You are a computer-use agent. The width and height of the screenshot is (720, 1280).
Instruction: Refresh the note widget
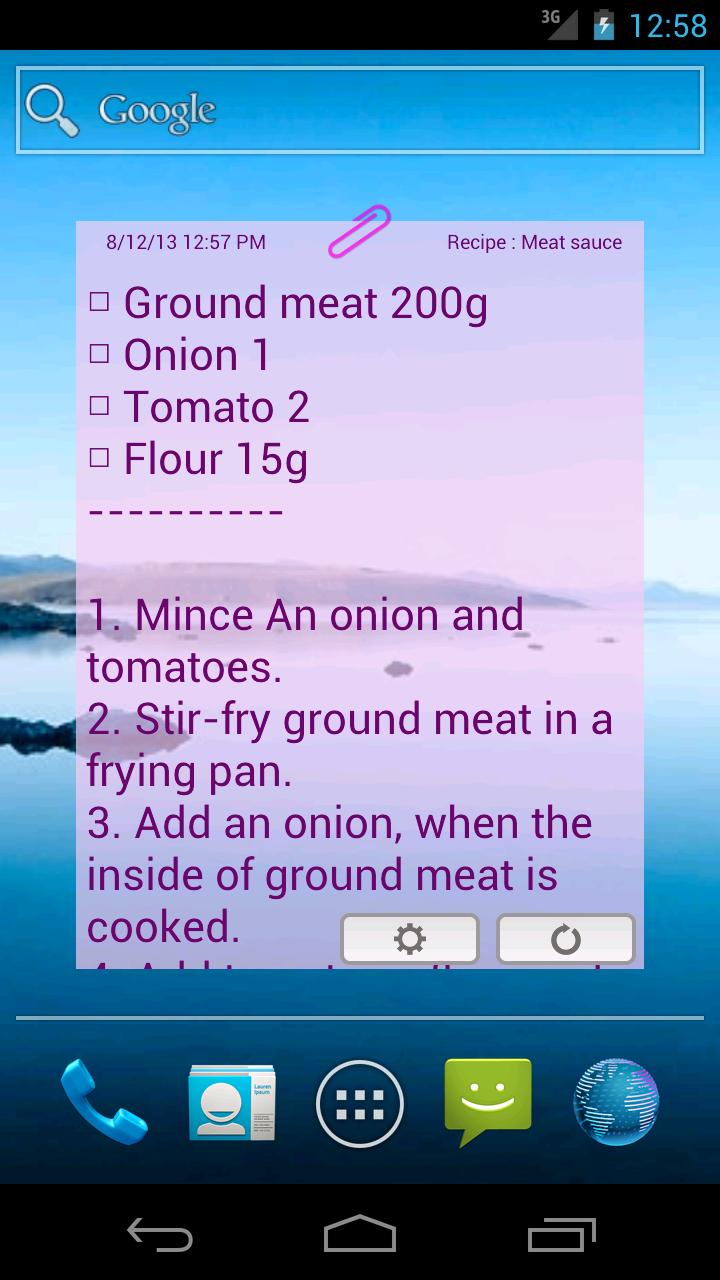566,939
